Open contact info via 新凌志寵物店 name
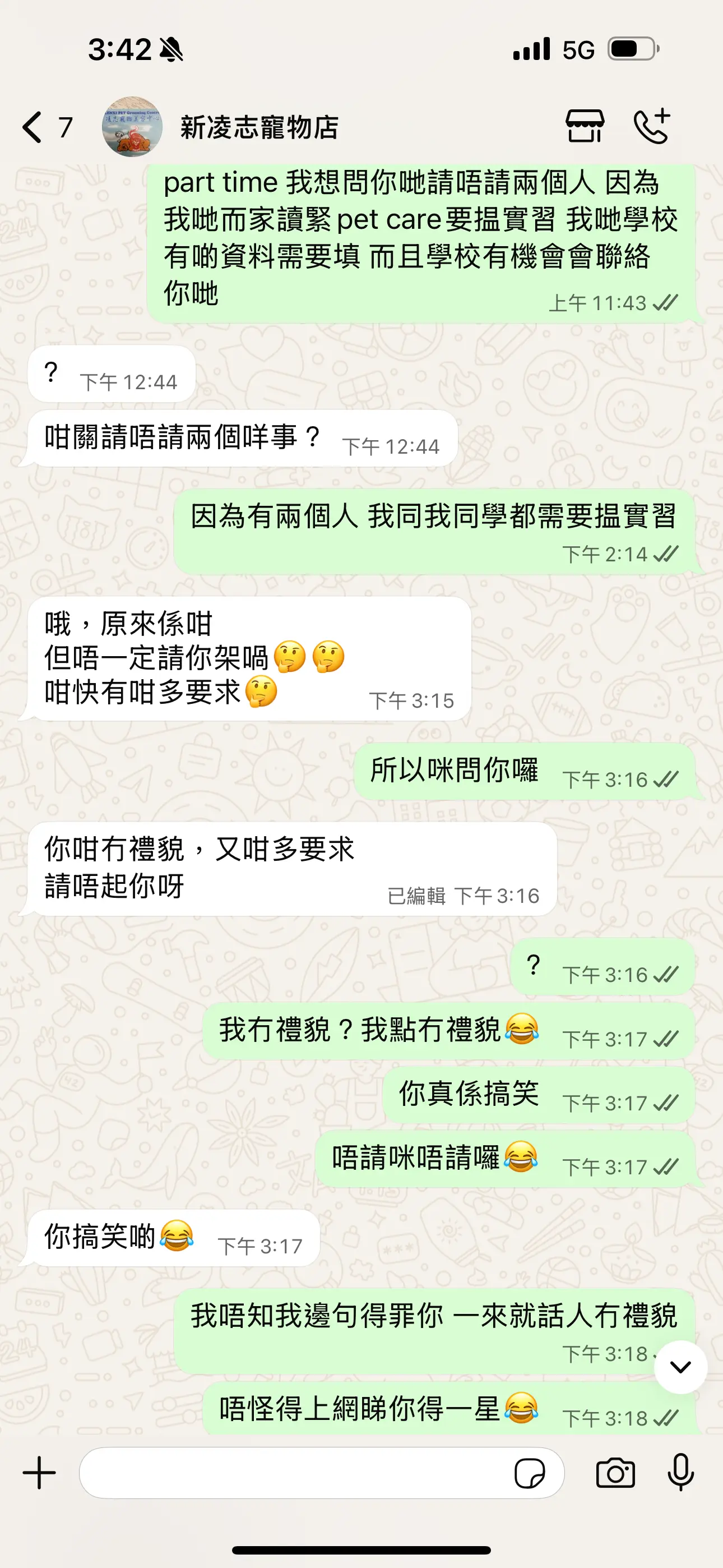Image resolution: width=723 pixels, height=1568 pixels. pyautogui.click(x=261, y=126)
